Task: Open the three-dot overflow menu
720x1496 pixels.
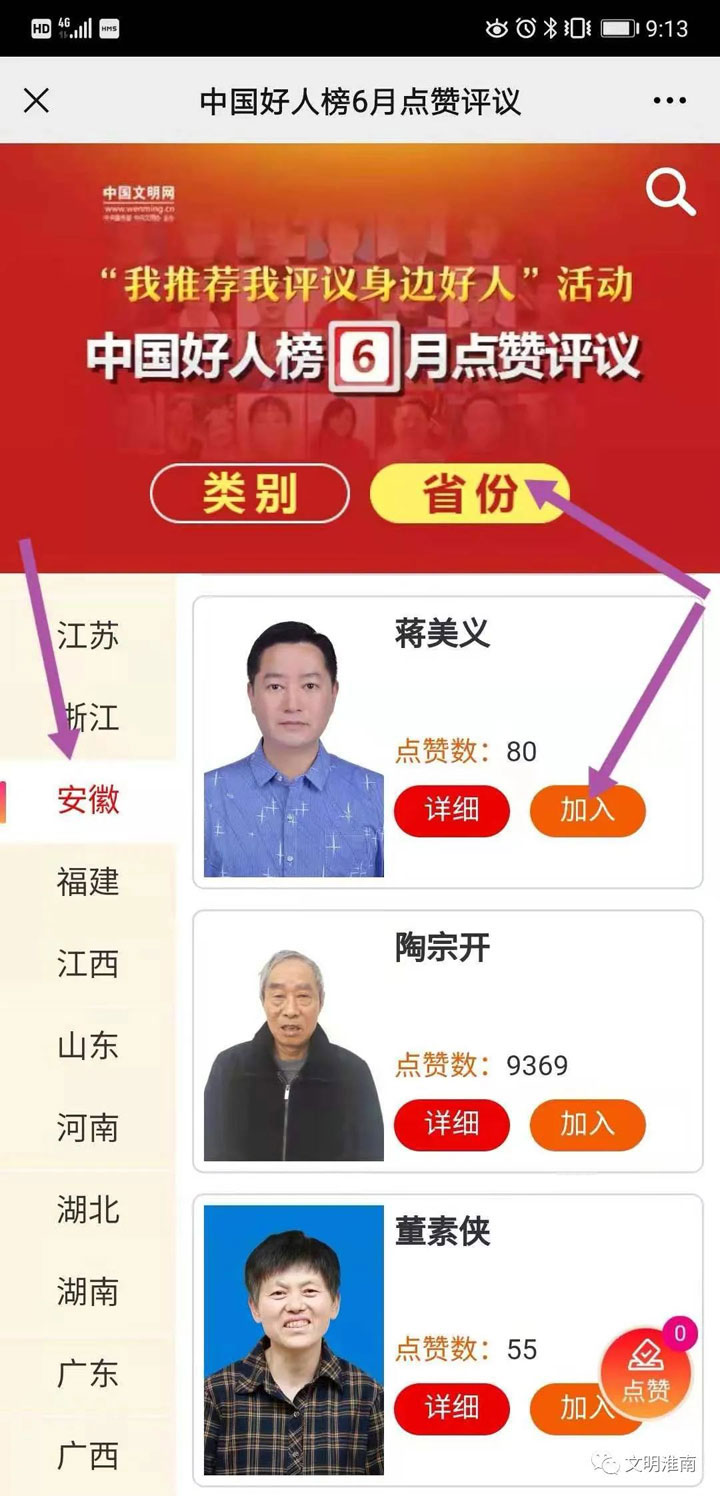Action: coord(669,101)
